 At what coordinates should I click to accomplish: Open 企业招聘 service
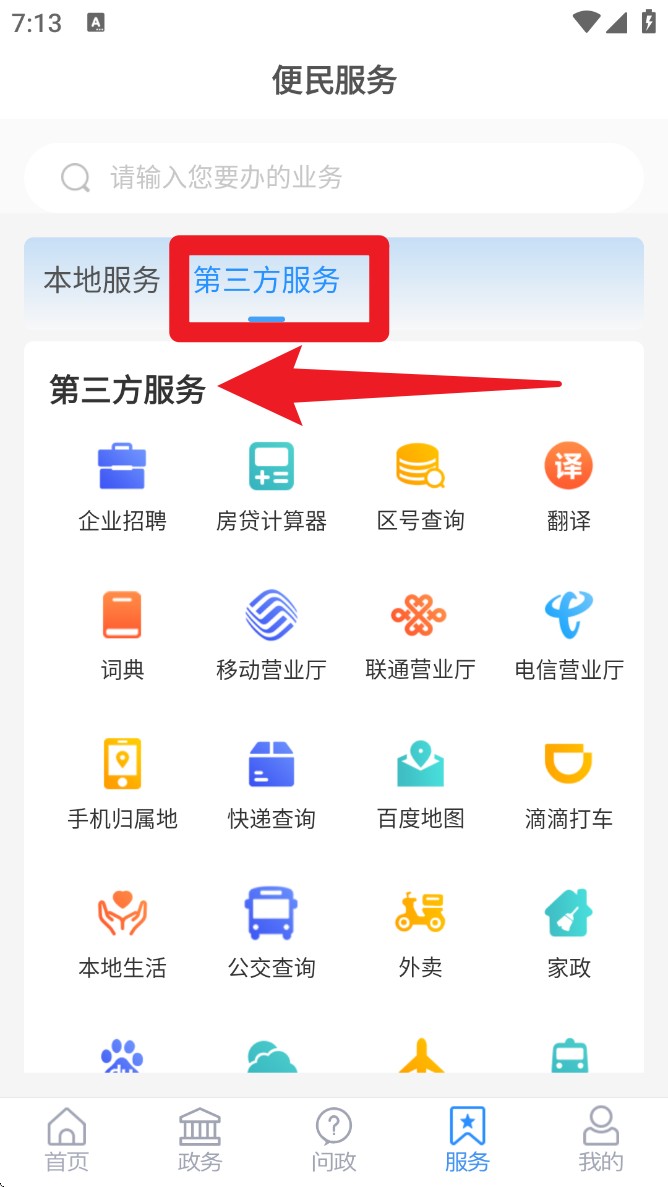point(122,487)
